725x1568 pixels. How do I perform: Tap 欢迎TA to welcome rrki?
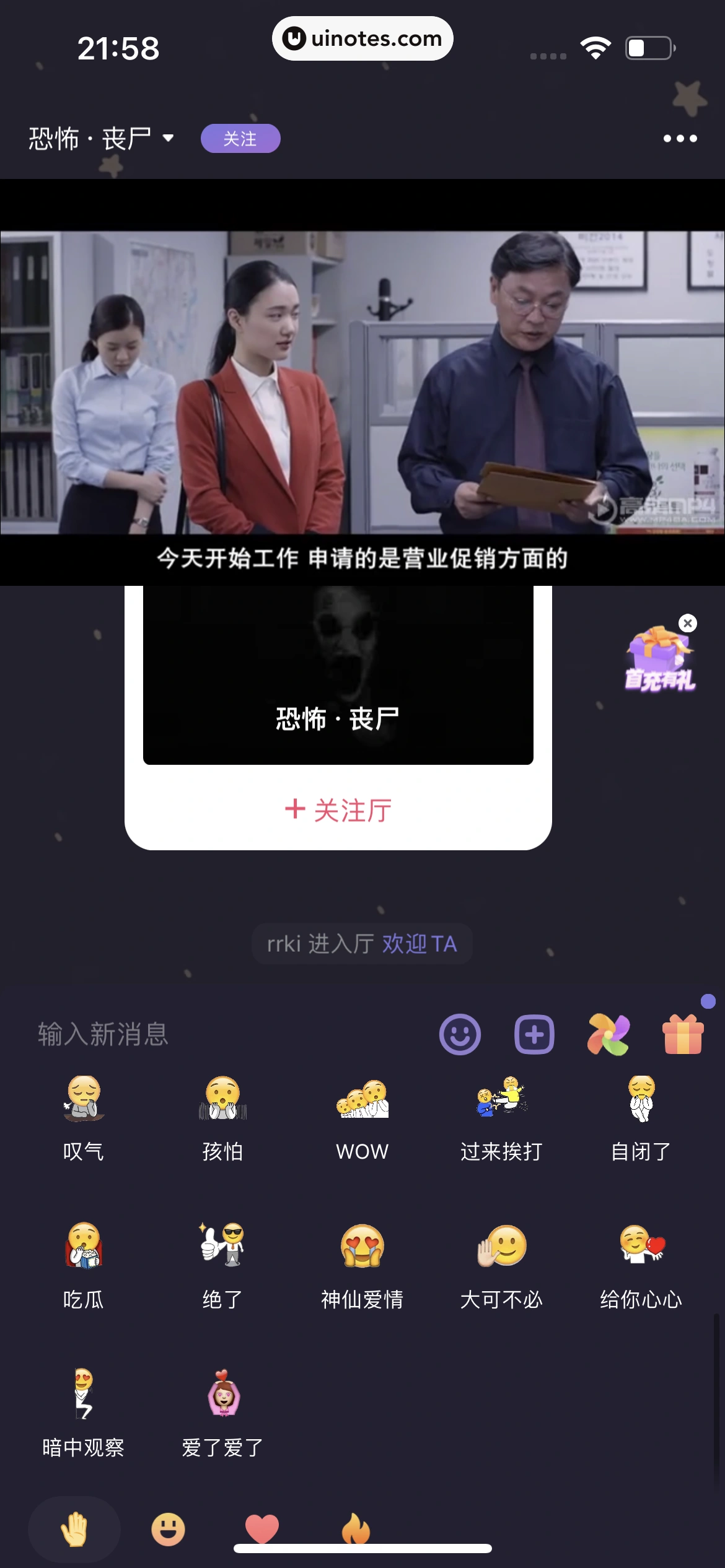coord(420,944)
